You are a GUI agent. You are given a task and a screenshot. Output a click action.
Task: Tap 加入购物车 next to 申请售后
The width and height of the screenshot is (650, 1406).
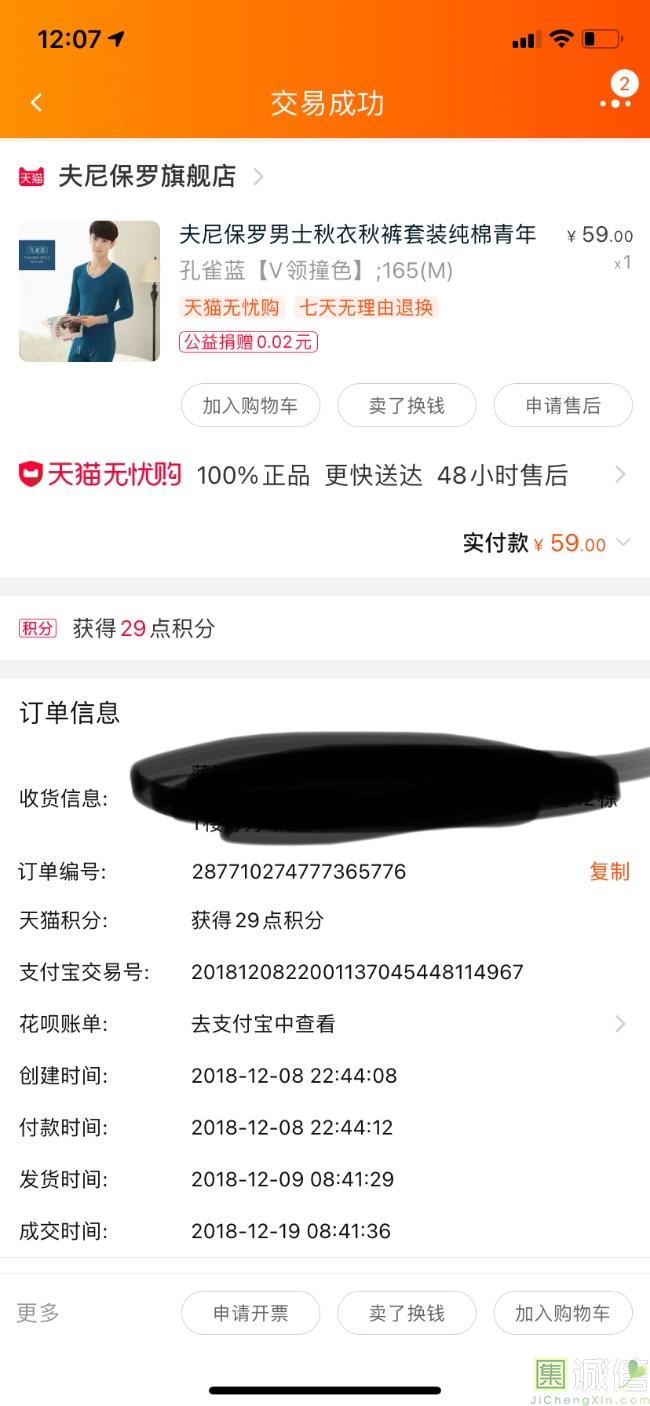coord(250,405)
